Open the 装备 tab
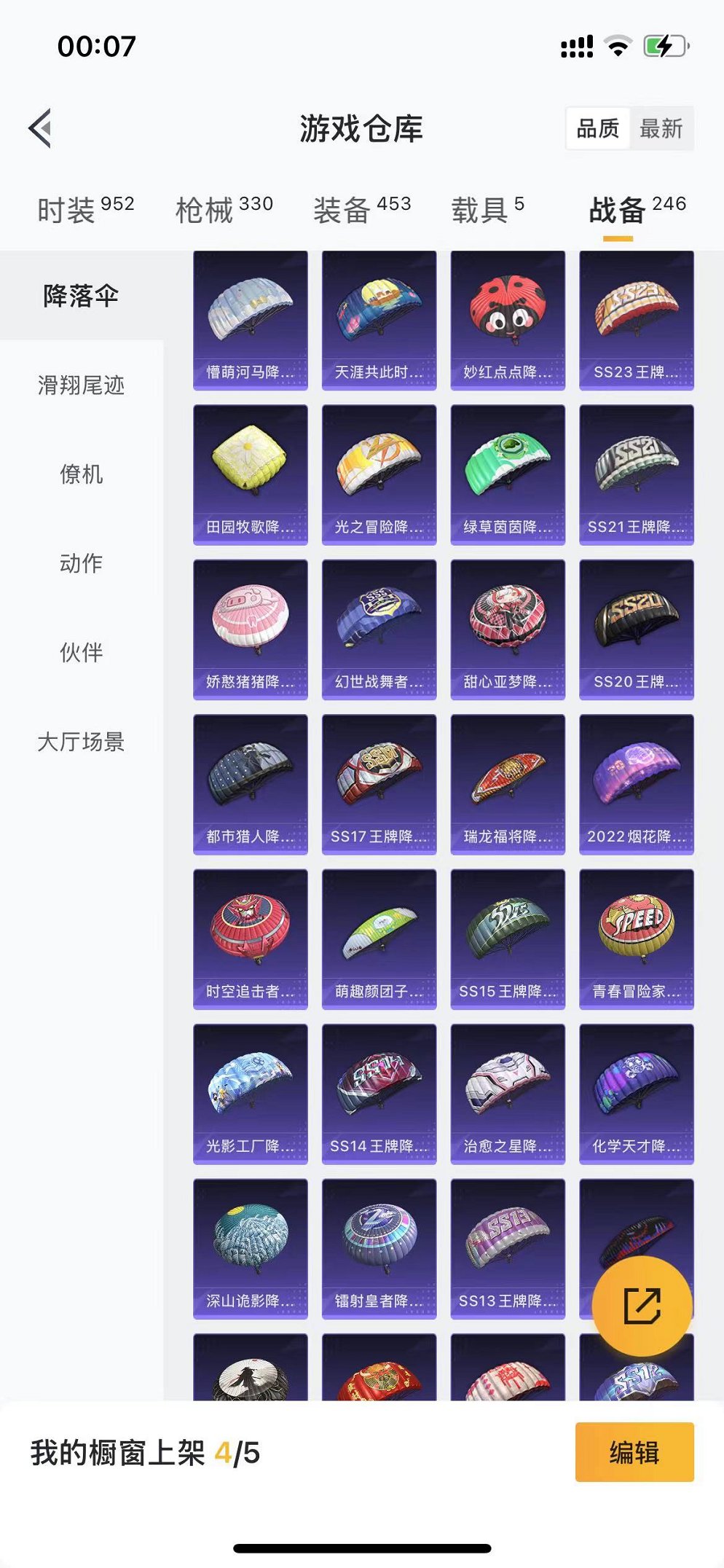The width and height of the screenshot is (724, 1568). click(362, 210)
